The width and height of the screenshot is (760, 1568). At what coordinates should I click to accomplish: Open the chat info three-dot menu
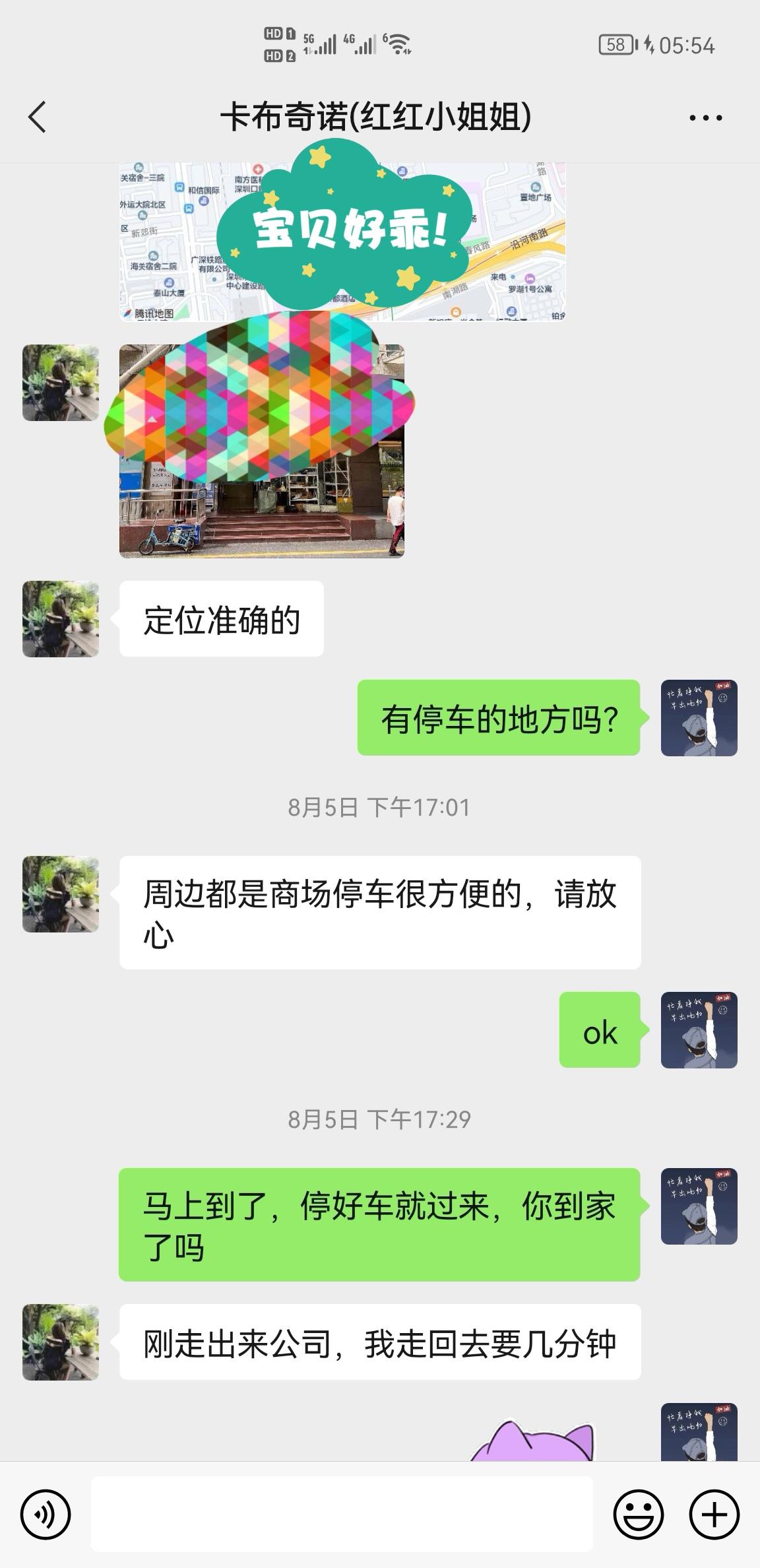[x=705, y=118]
